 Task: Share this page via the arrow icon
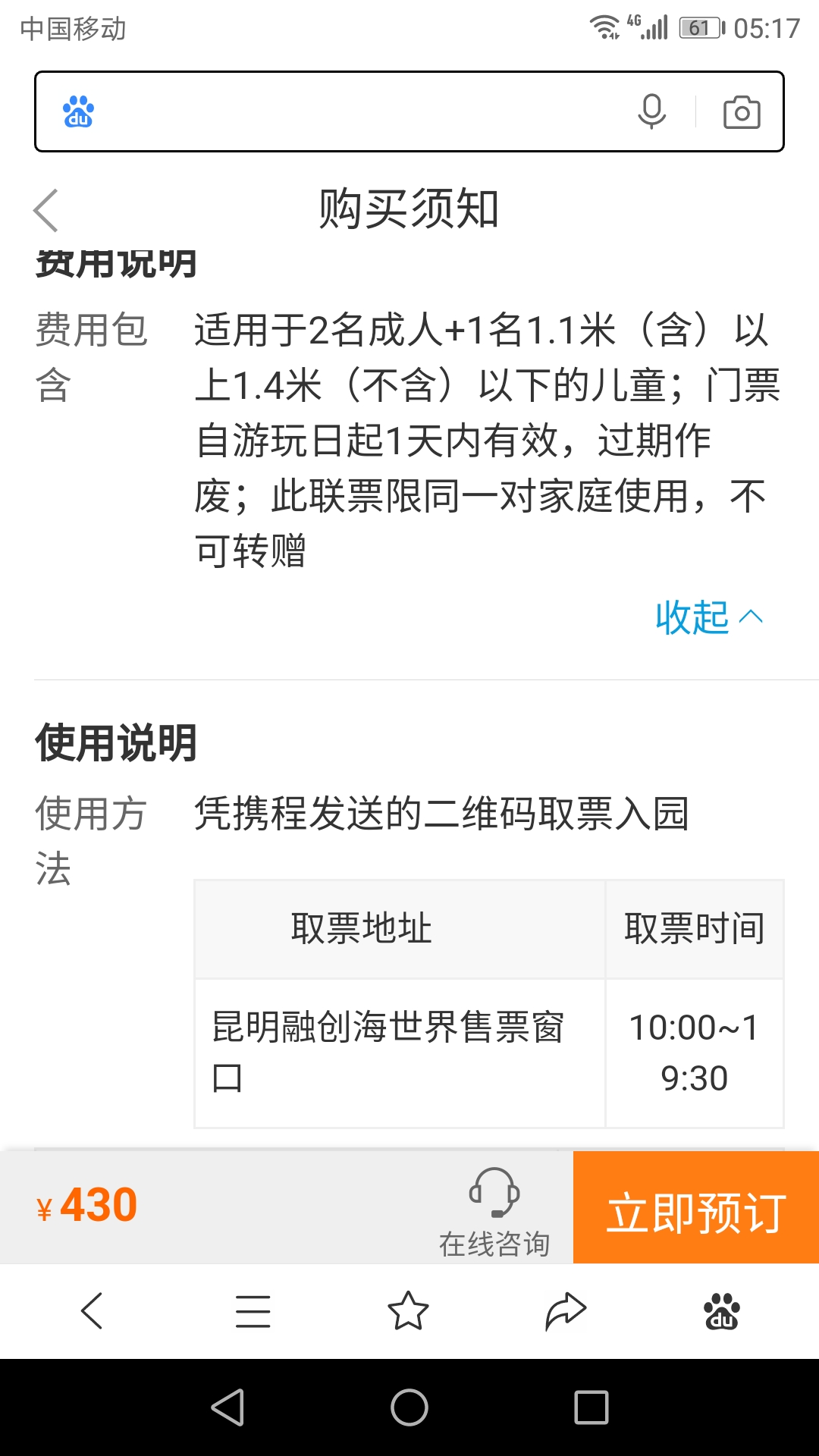point(566,1311)
